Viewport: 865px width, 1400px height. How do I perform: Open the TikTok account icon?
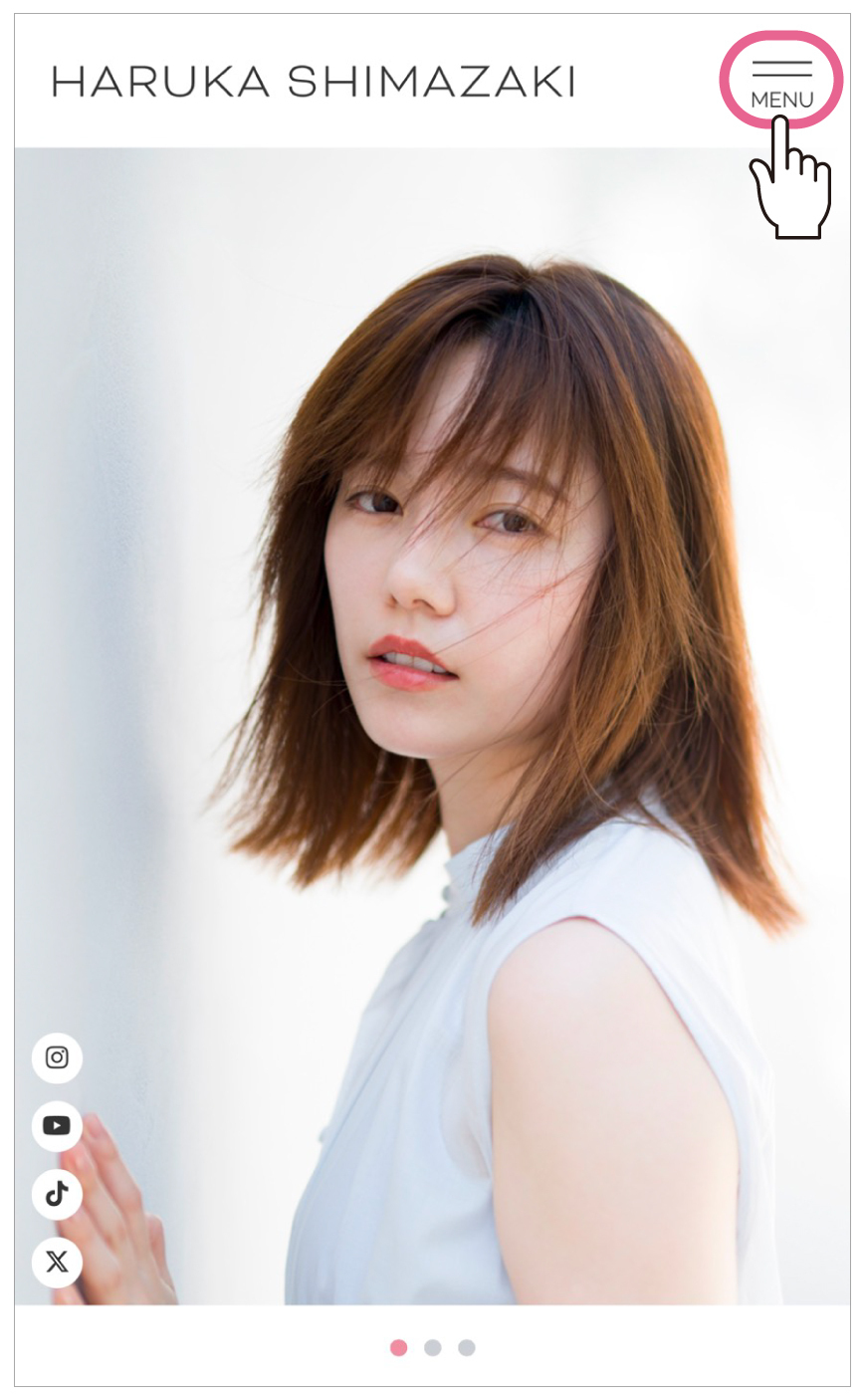[57, 1194]
